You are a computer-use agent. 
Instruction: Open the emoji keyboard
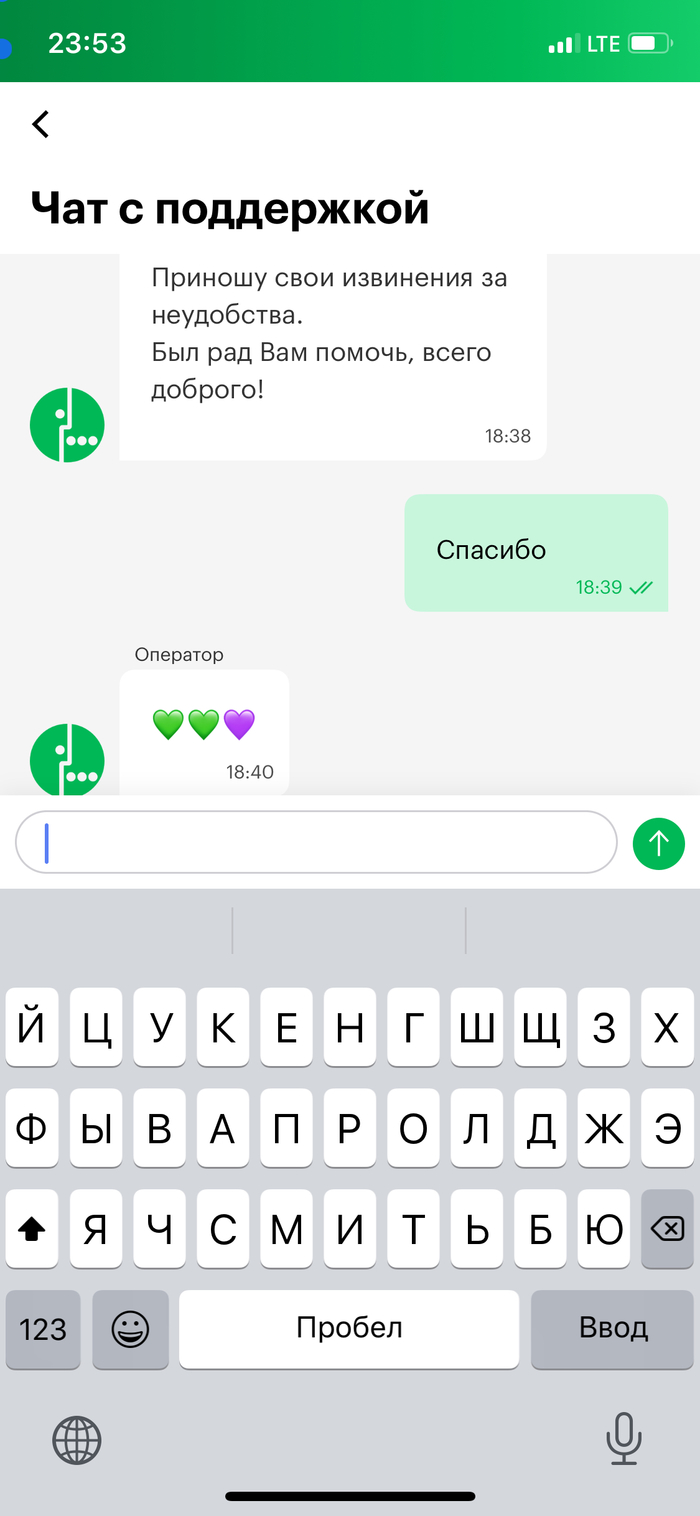(130, 1328)
